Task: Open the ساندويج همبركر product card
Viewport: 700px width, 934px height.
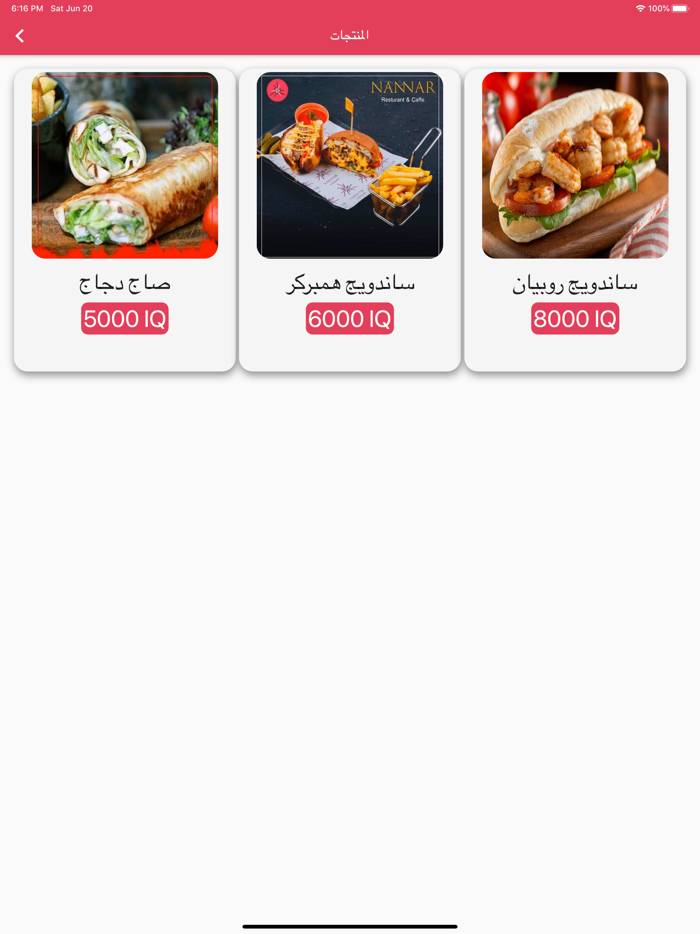Action: (x=350, y=220)
